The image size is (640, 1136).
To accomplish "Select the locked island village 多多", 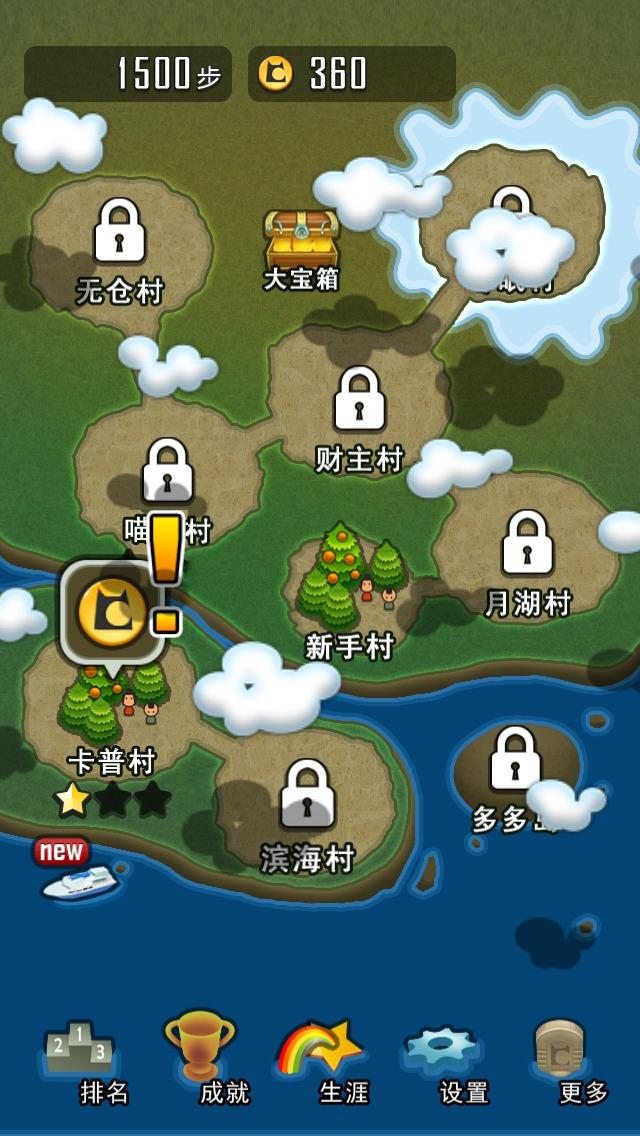I will (x=516, y=775).
